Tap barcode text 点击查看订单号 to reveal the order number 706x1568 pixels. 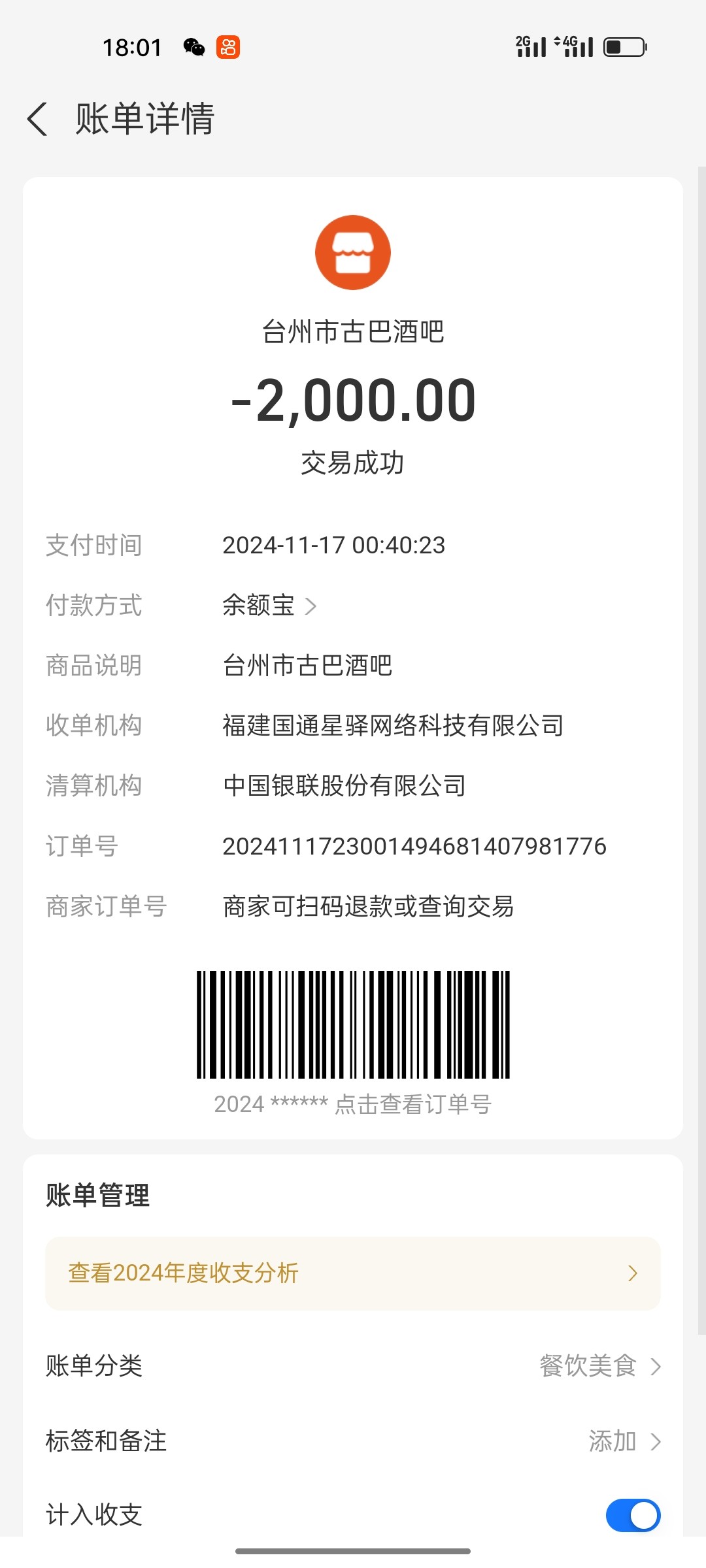click(x=412, y=1104)
